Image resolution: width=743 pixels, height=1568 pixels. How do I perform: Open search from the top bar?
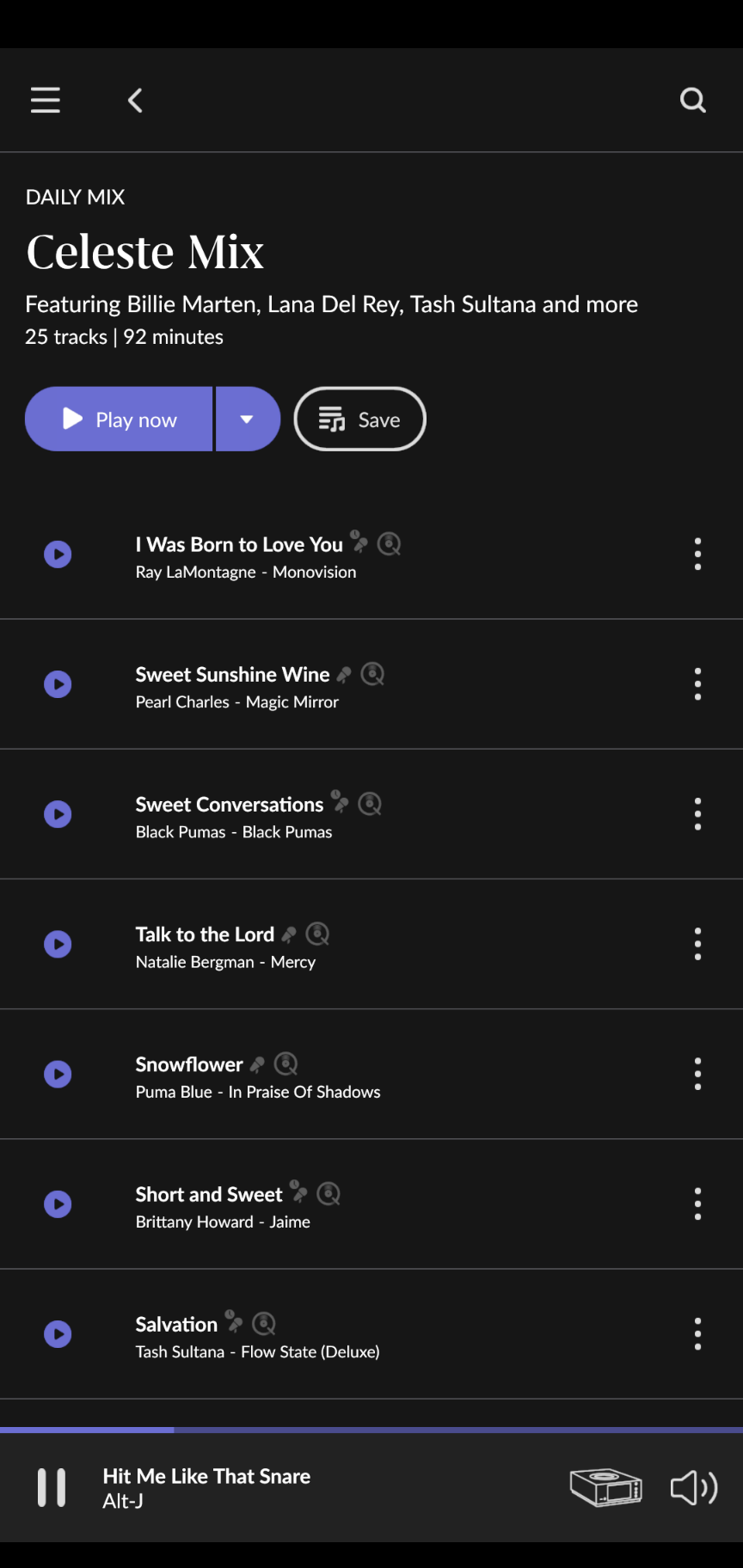693,101
